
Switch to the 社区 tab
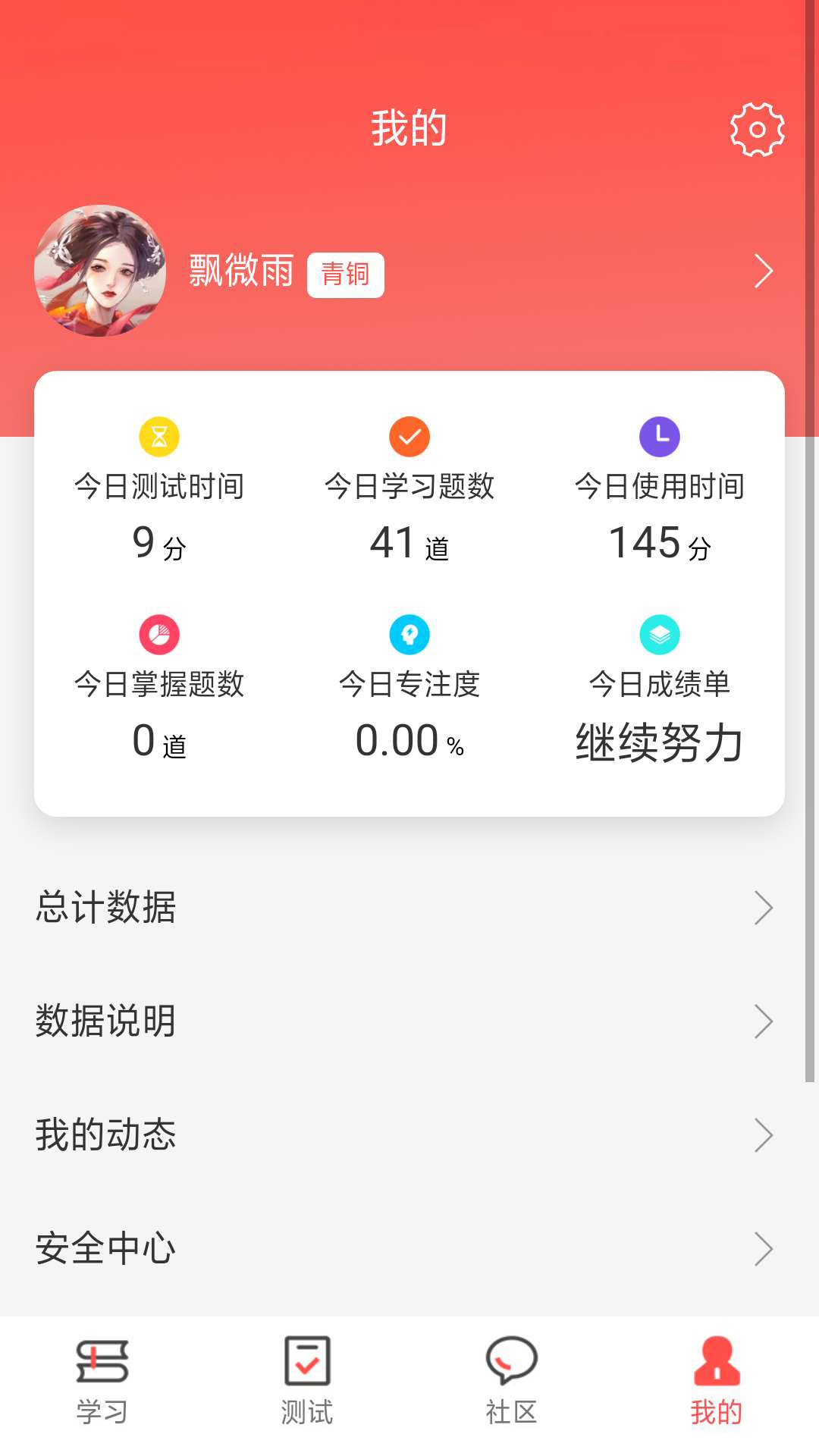pos(512,1380)
